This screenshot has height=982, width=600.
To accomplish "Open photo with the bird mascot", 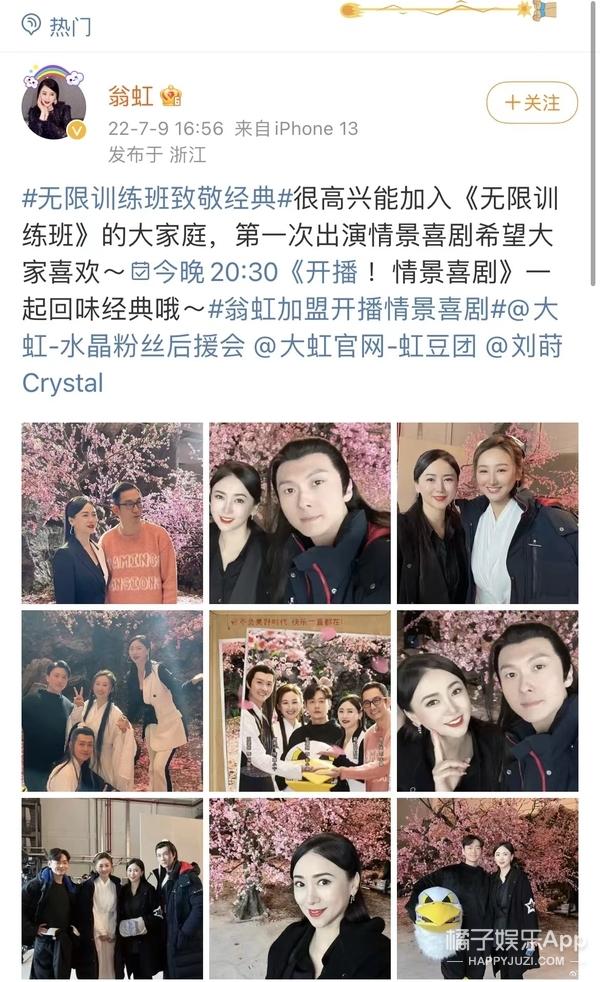I will (487, 888).
